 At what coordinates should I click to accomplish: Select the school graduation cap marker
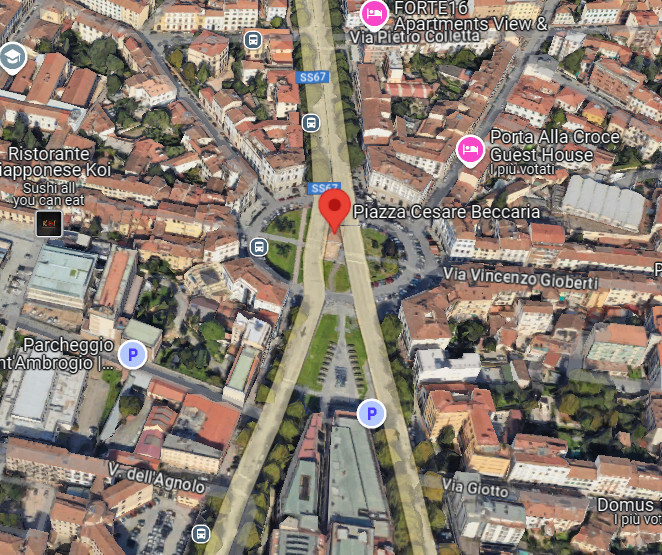click(x=12, y=57)
